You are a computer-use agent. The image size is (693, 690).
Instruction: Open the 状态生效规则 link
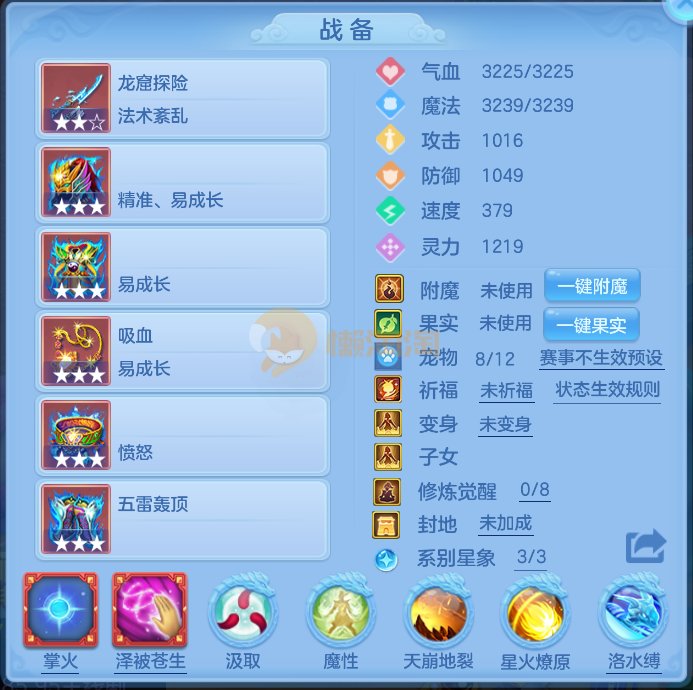click(x=607, y=390)
